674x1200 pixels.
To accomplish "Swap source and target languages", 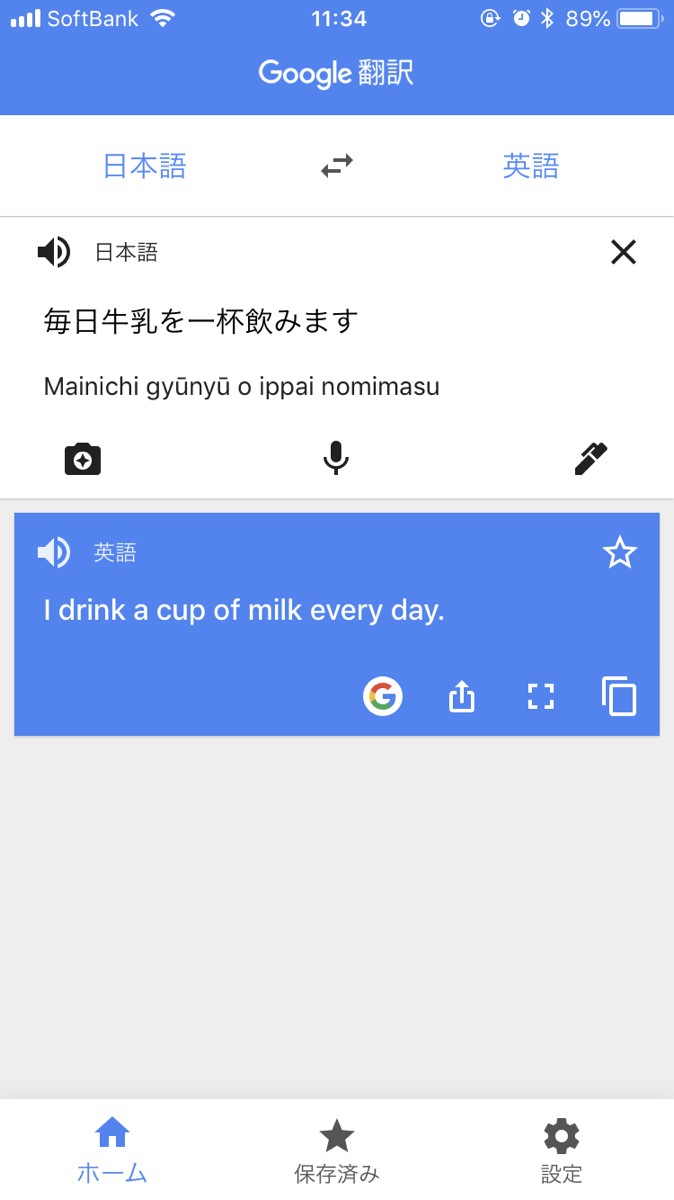I will (337, 166).
